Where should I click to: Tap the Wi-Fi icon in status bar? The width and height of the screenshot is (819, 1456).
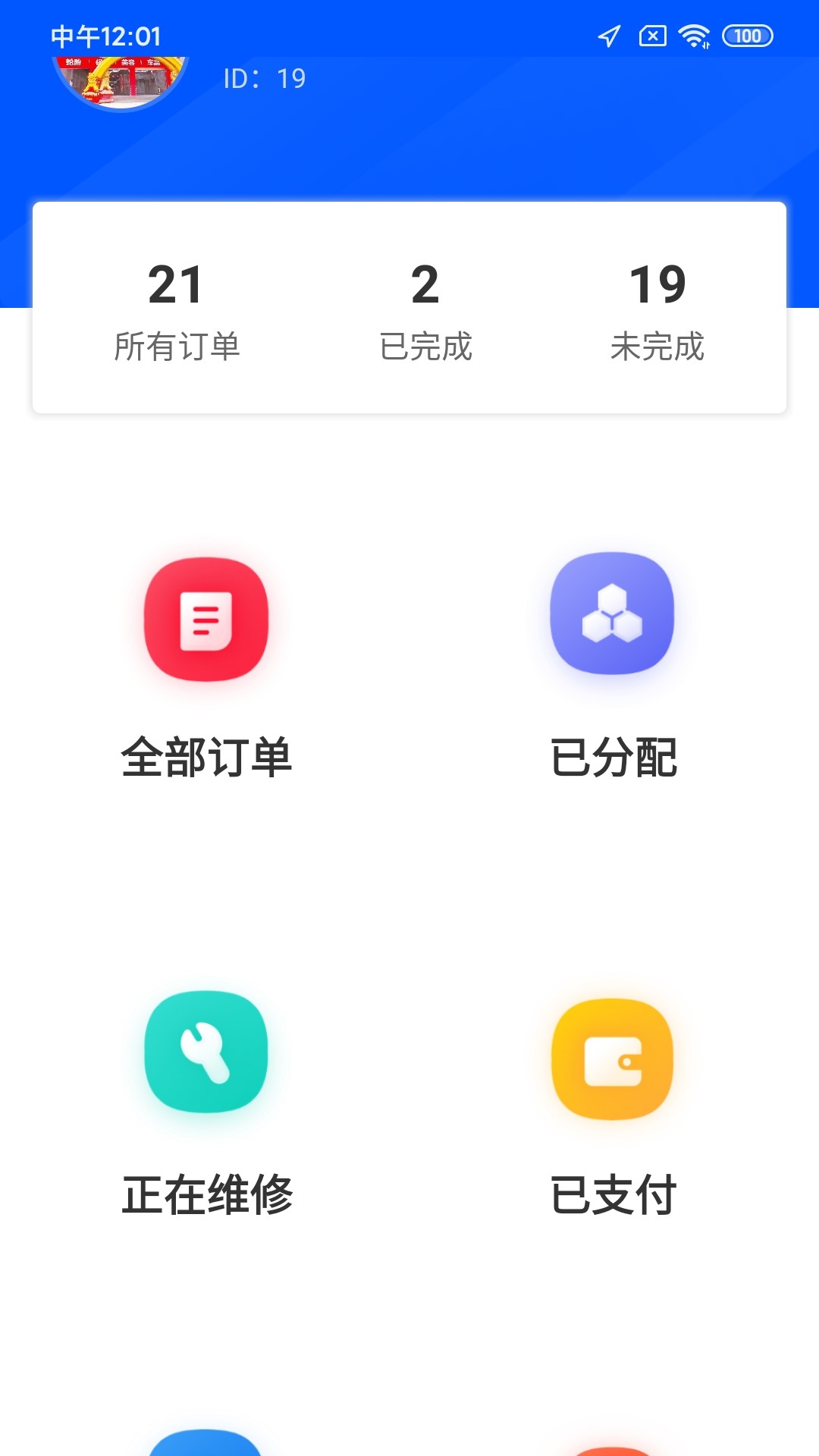coord(694,36)
